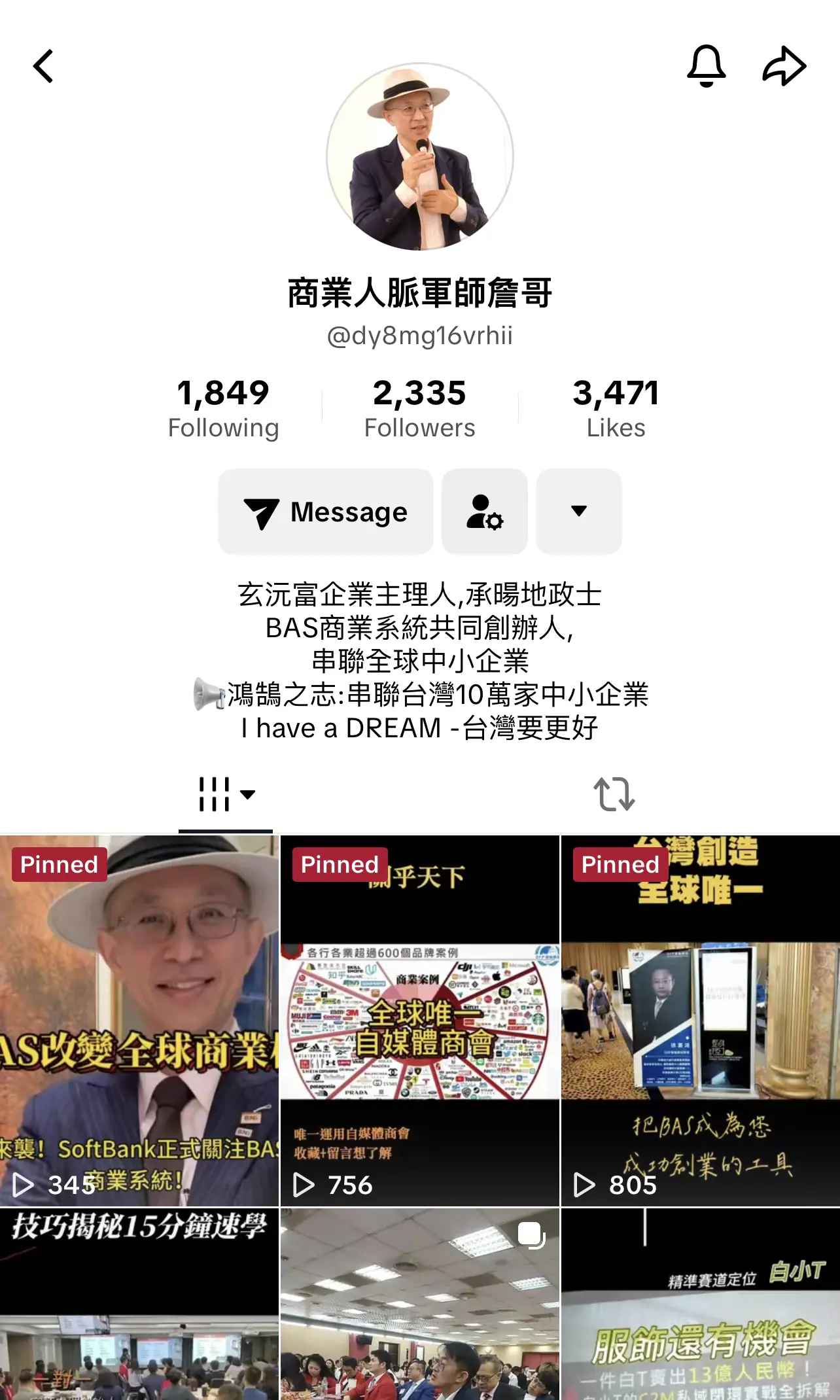
Task: View the Likes count details
Action: tap(615, 408)
